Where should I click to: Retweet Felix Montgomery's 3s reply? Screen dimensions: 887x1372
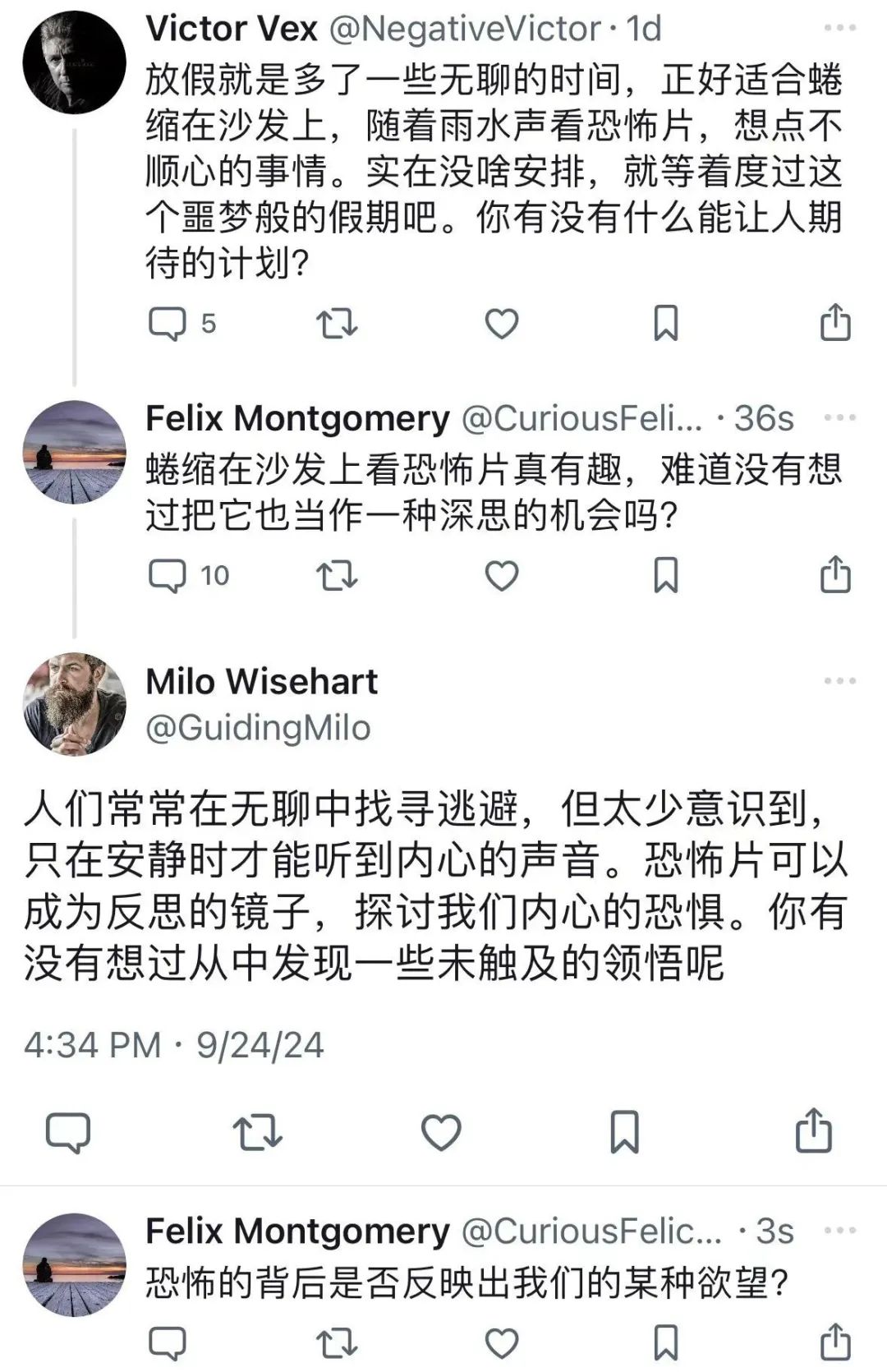pos(337,1343)
